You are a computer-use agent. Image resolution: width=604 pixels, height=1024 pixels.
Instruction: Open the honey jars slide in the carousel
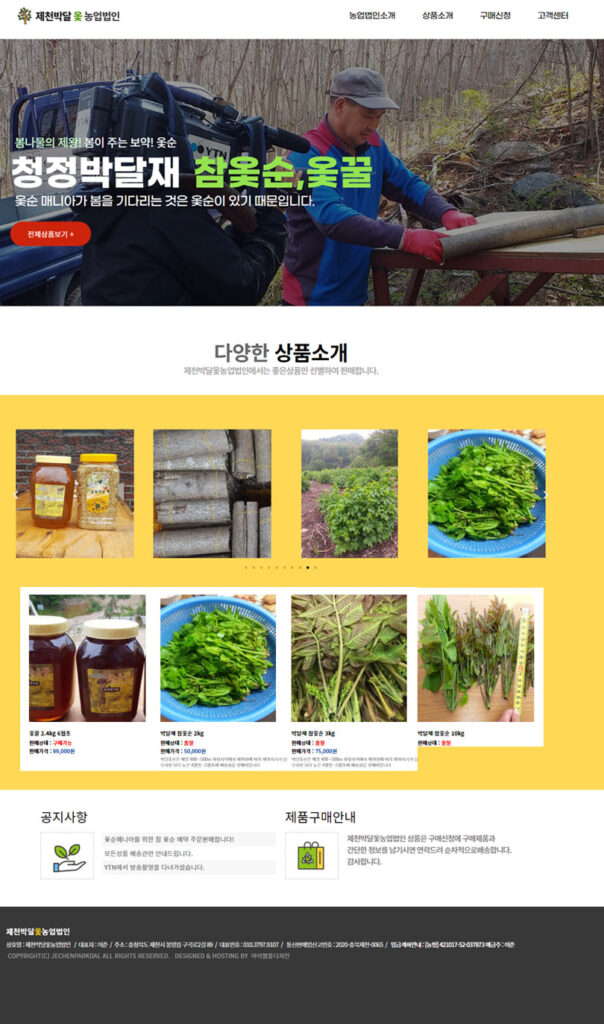click(x=75, y=493)
